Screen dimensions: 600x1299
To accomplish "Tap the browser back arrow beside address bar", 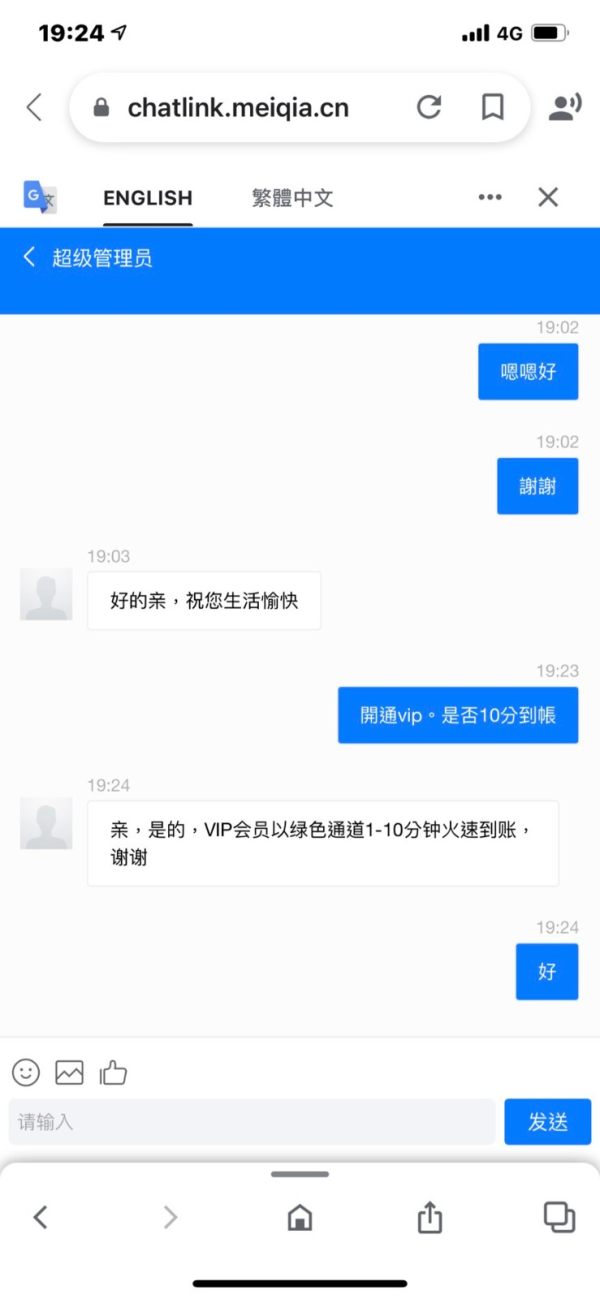I will [34, 108].
